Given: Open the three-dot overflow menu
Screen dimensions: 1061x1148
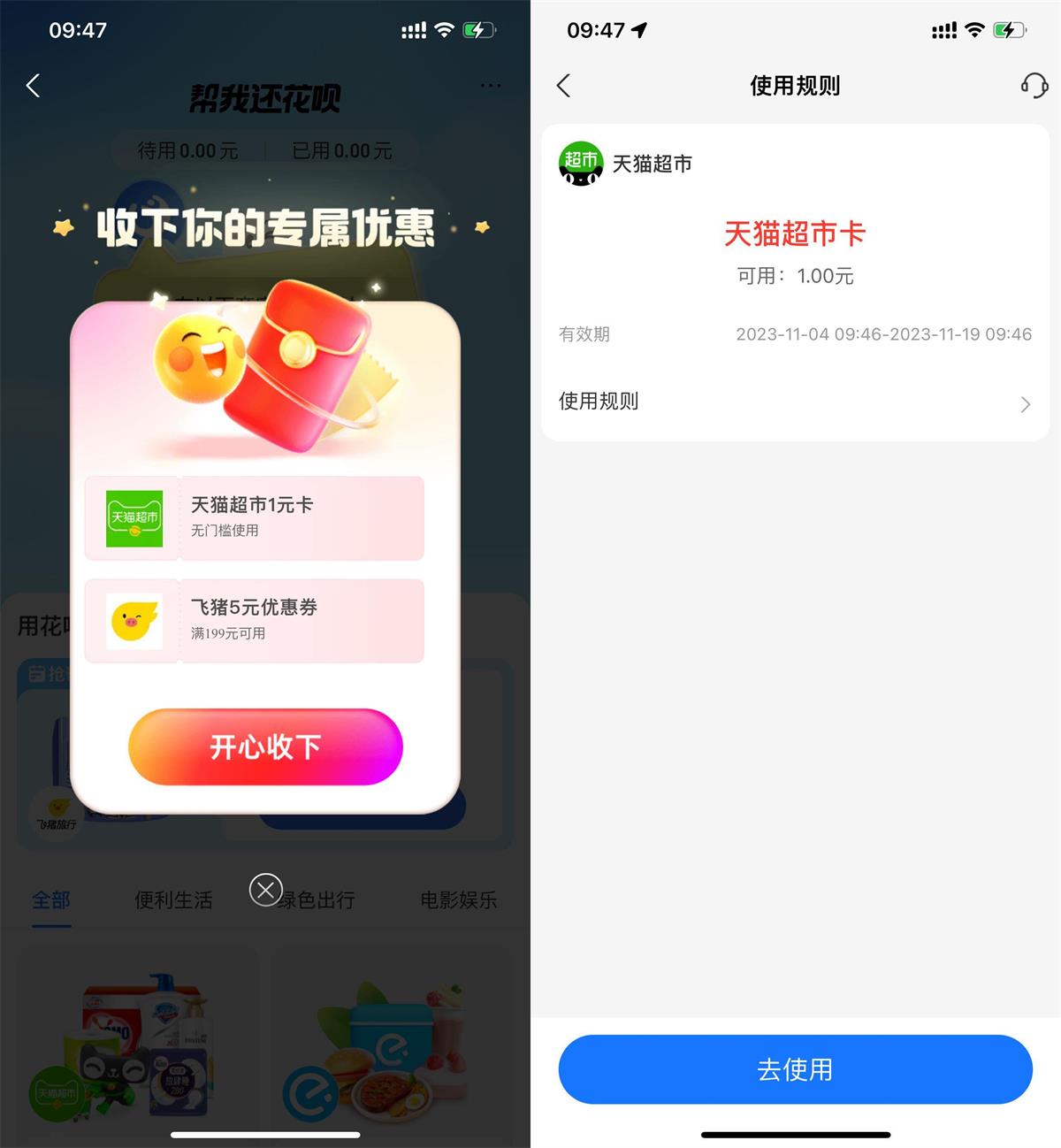Looking at the screenshot, I should [490, 86].
